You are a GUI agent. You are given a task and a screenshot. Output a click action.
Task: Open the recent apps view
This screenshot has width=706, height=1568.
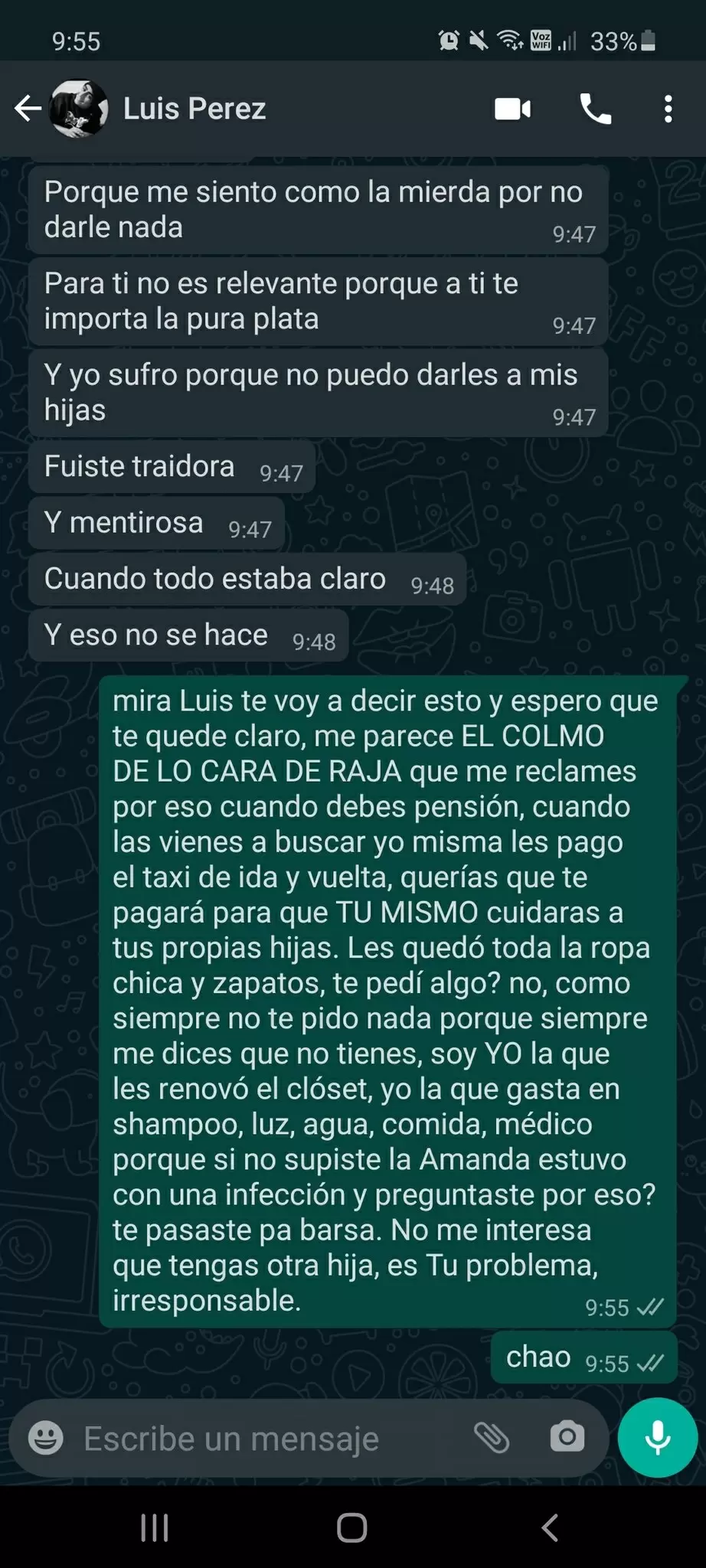155,1528
